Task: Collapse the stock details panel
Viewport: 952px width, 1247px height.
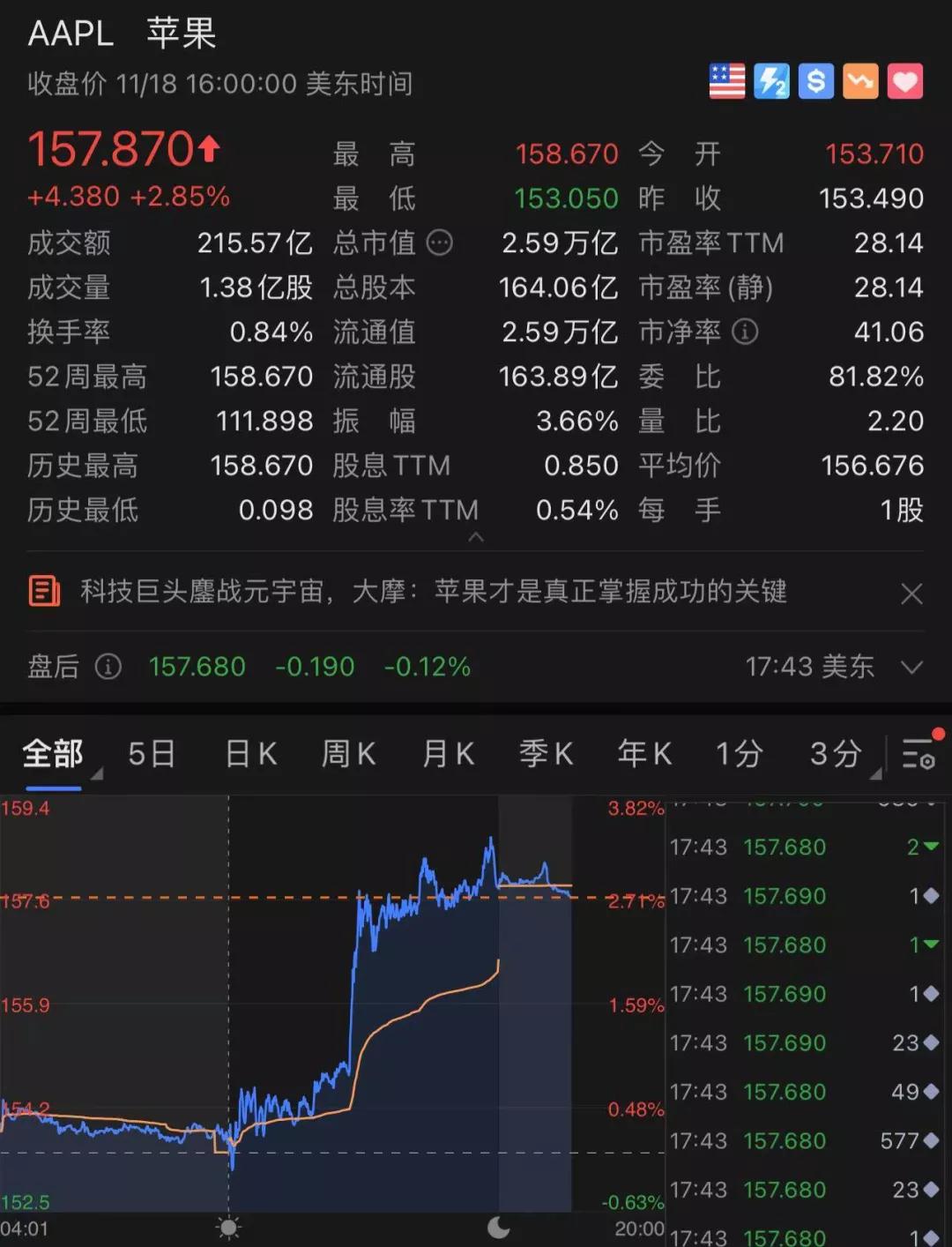Action: [x=476, y=536]
